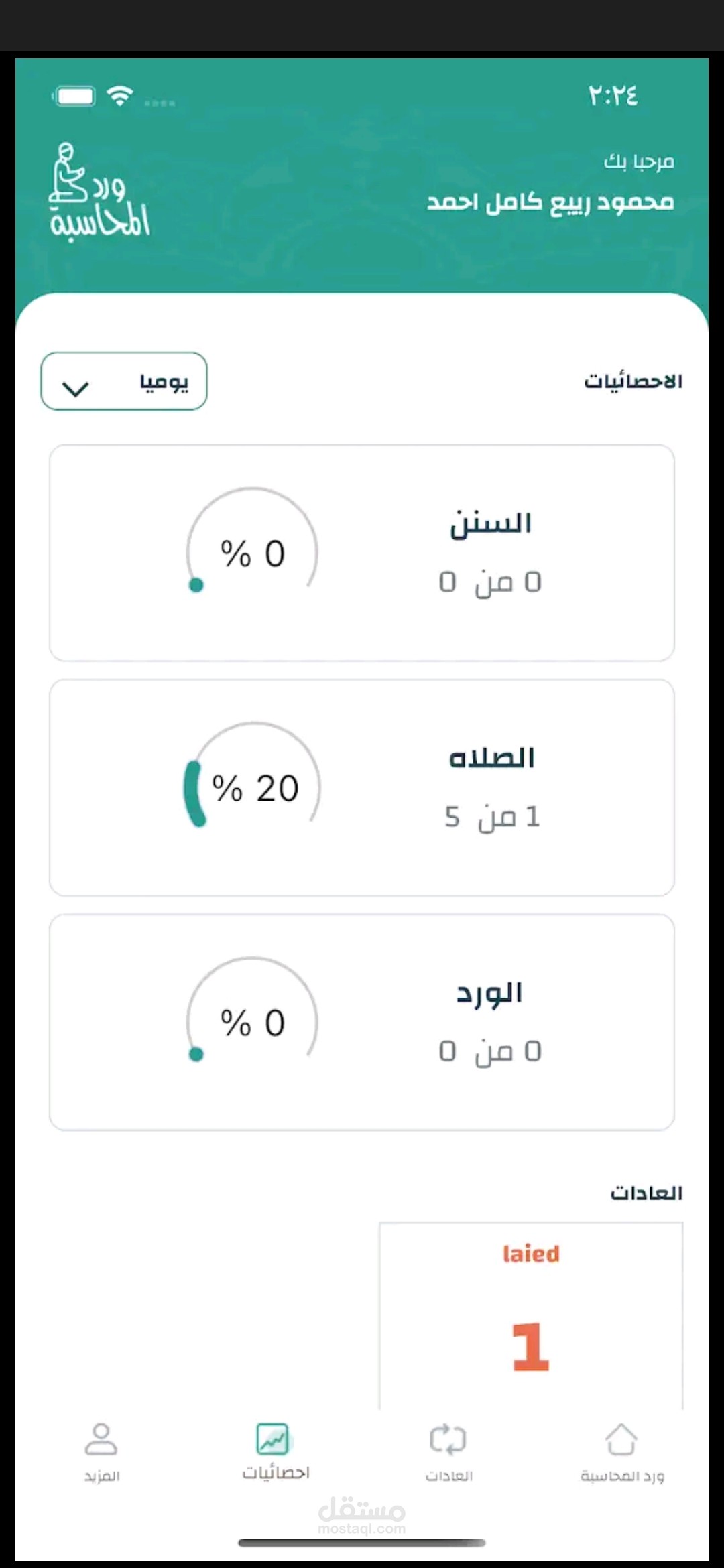Image resolution: width=724 pixels, height=1568 pixels.
Task: Open the يوميا period dropdown
Action: (124, 381)
